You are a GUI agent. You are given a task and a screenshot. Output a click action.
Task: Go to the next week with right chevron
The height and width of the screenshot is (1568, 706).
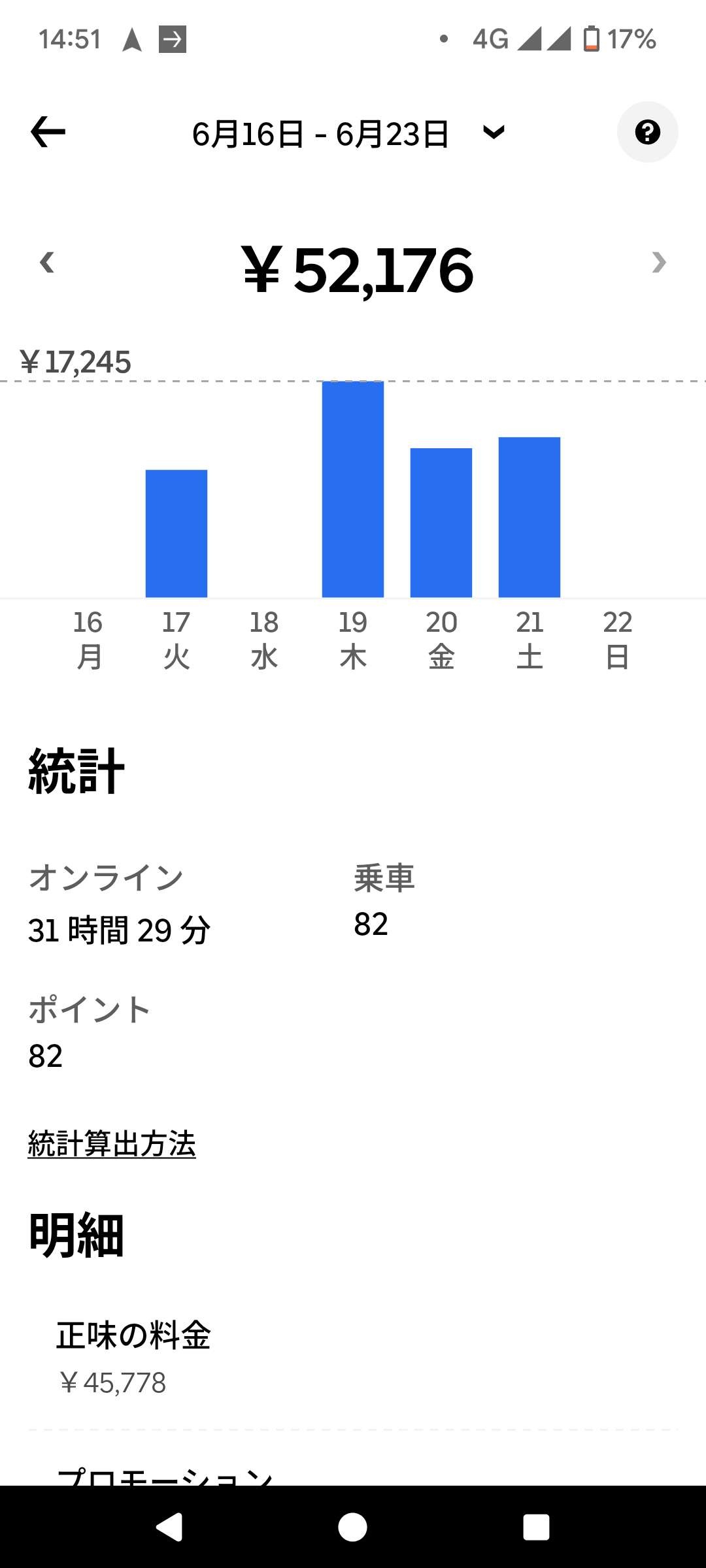658,263
